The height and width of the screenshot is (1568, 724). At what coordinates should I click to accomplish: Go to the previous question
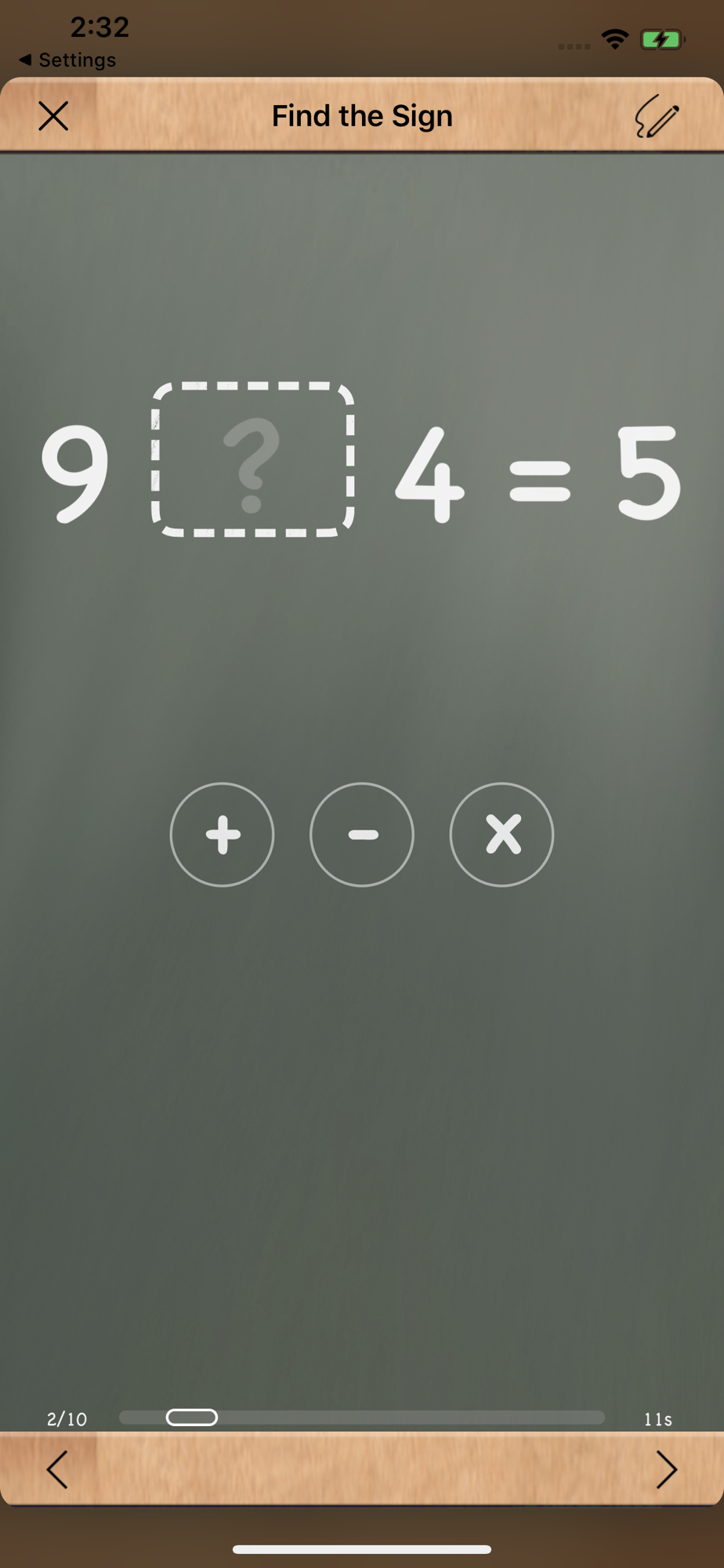click(x=57, y=1469)
